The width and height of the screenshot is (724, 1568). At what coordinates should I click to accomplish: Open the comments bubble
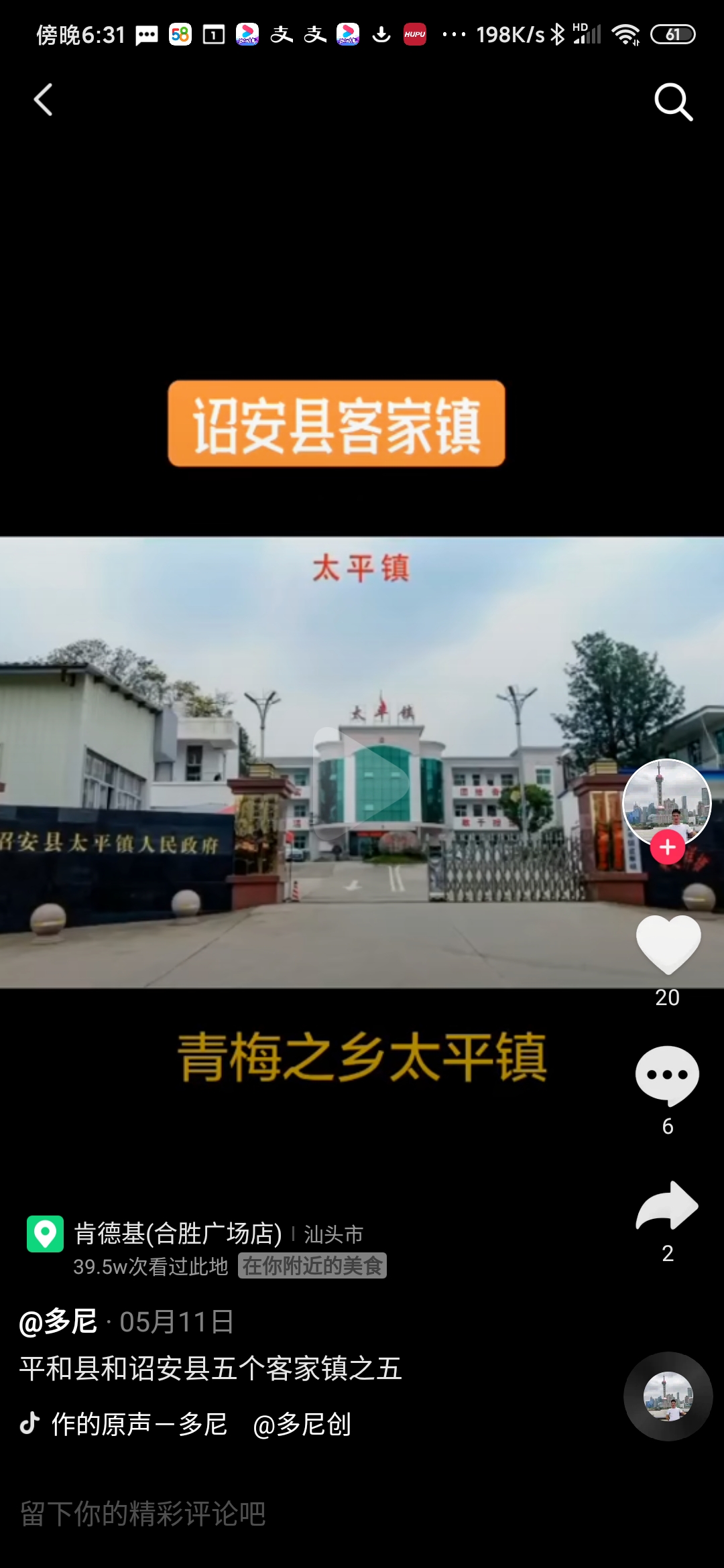click(x=667, y=1075)
